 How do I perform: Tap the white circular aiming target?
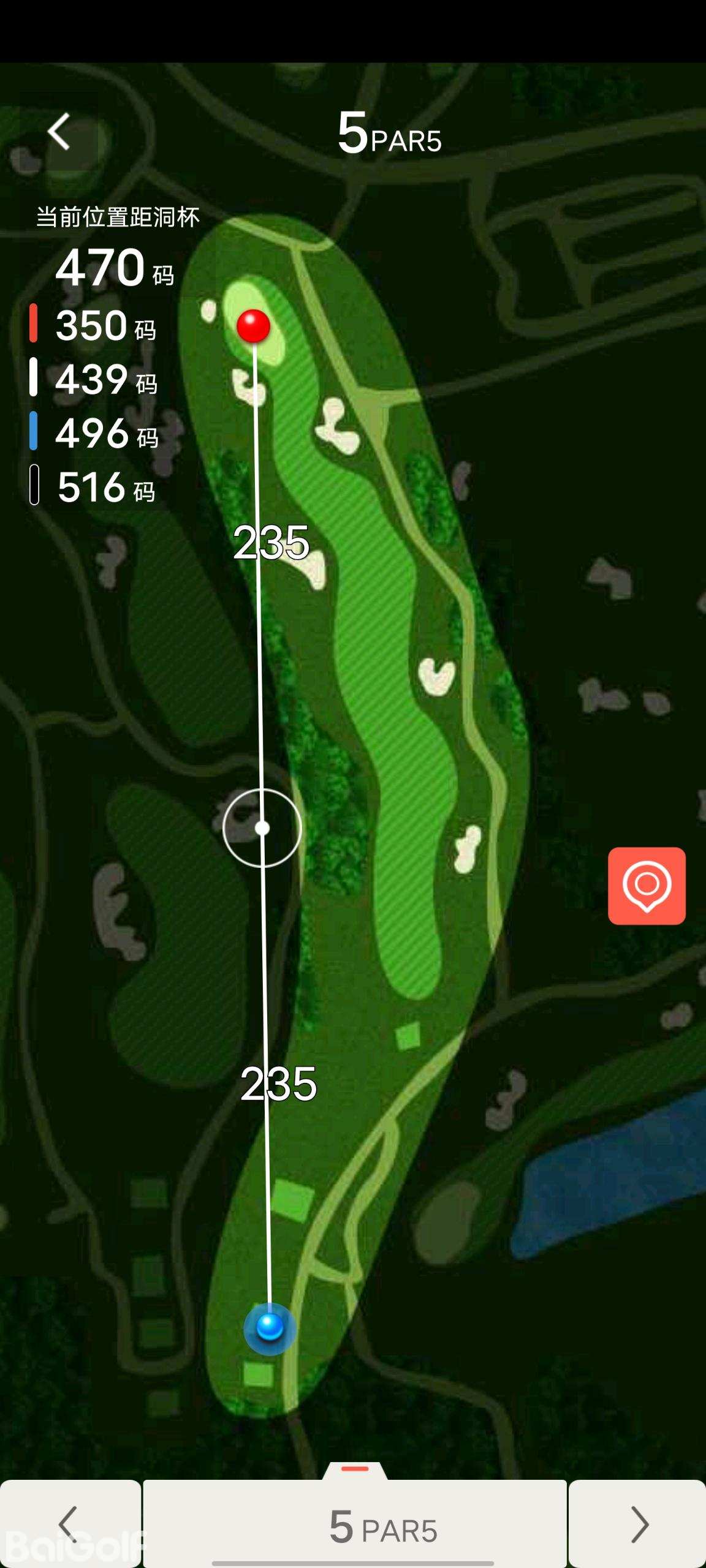[262, 828]
